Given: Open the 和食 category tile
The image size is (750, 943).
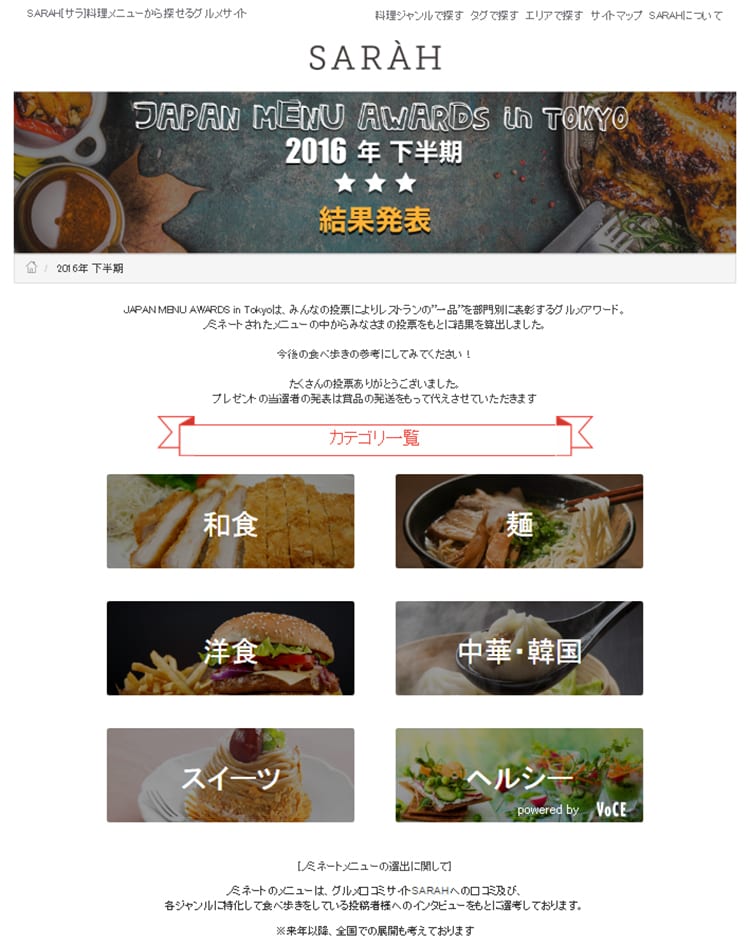Looking at the screenshot, I should pyautogui.click(x=230, y=521).
